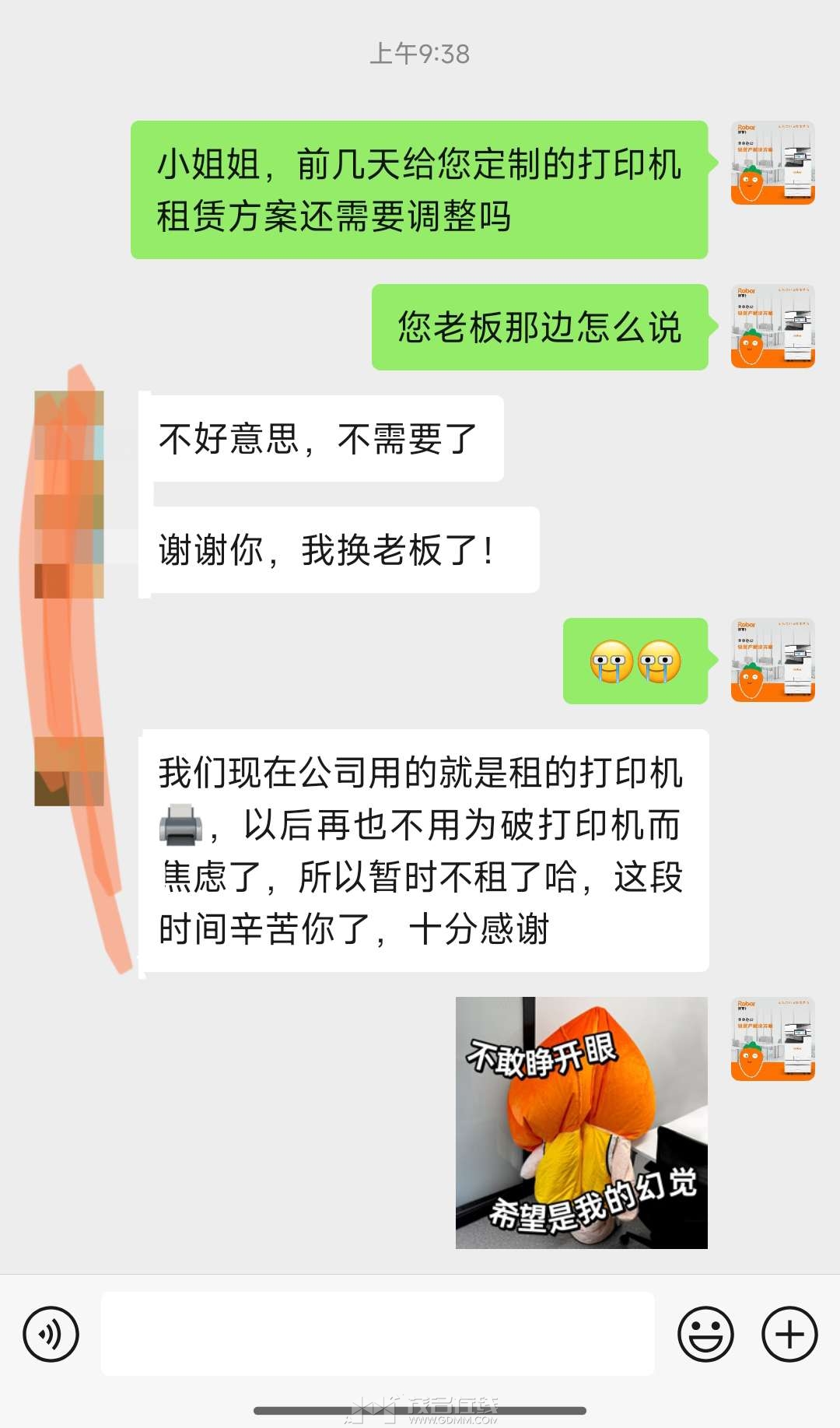Open sender avatar beside 您老板那边怎么说

pyautogui.click(x=772, y=326)
